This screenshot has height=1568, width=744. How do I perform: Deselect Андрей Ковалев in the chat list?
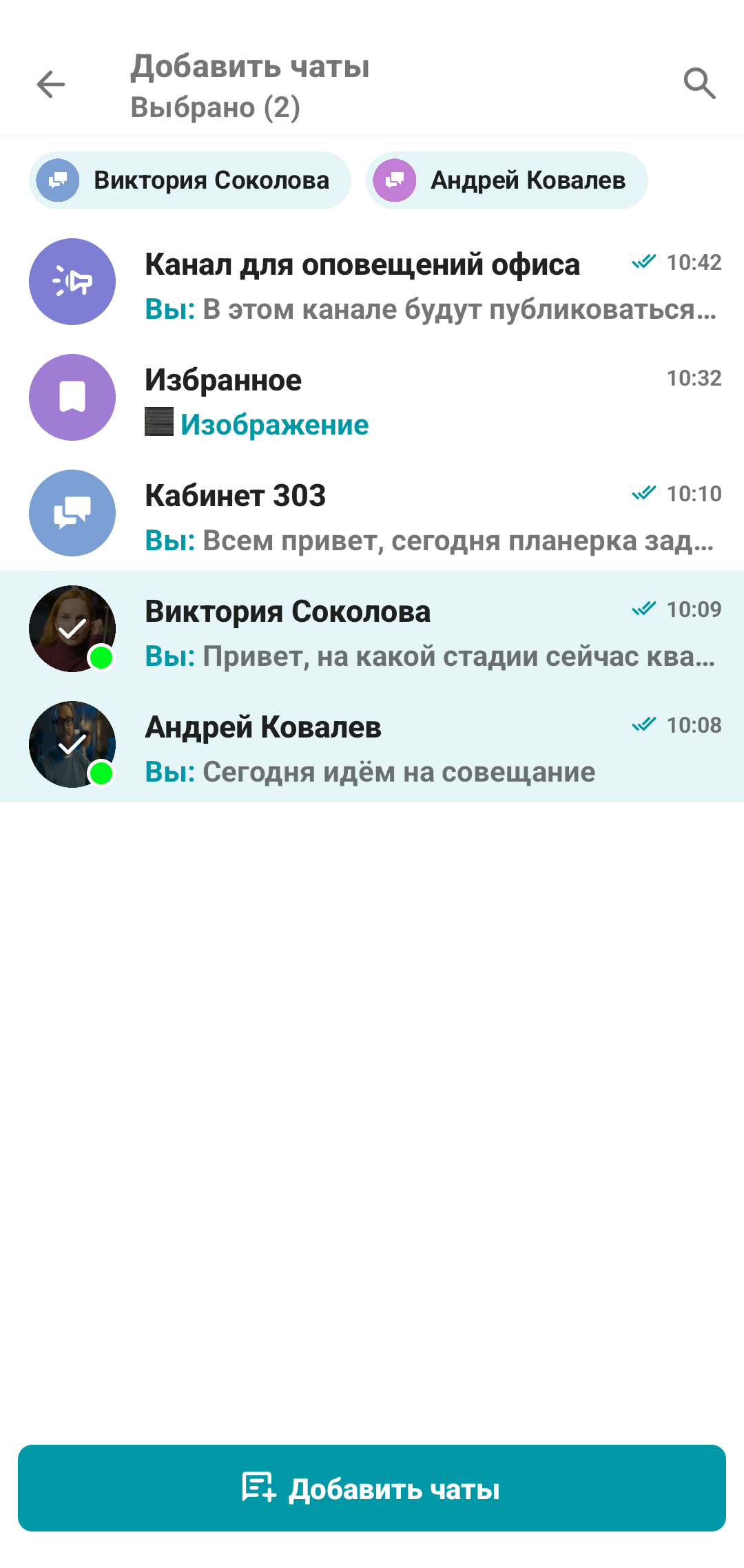[x=372, y=745]
